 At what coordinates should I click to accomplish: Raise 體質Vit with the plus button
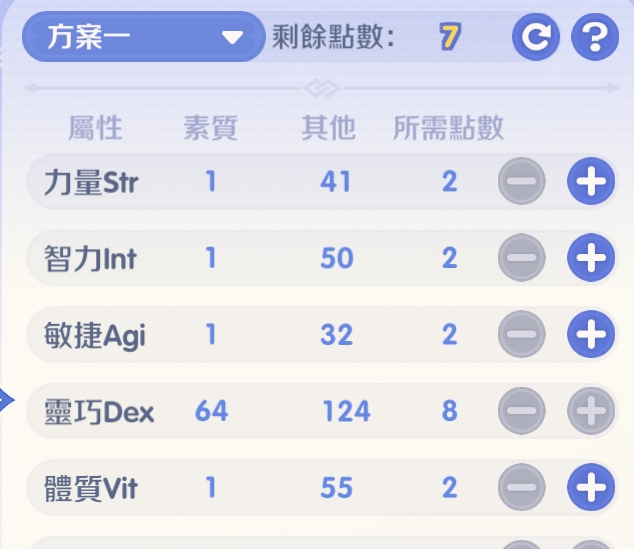591,487
